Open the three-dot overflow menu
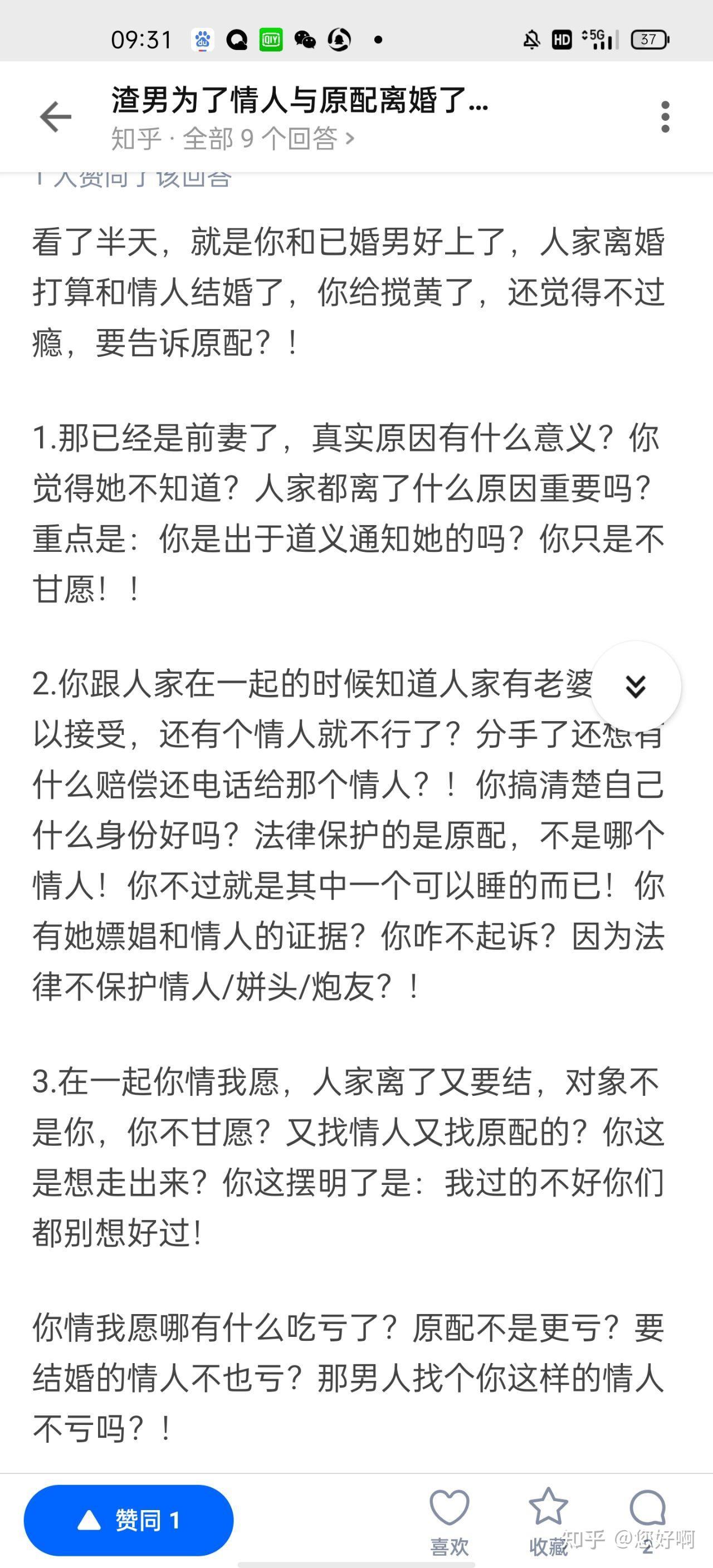The image size is (713, 1568). point(665,116)
